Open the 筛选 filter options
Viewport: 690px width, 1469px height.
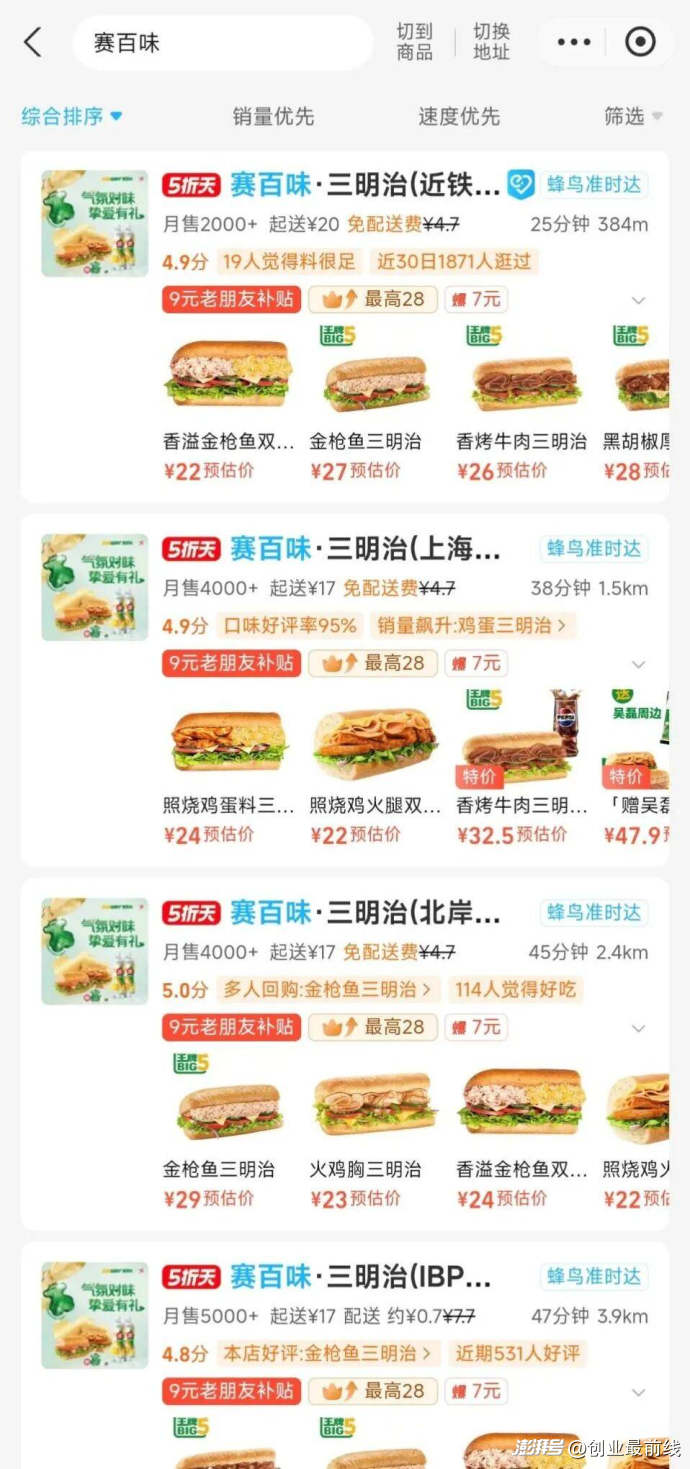(632, 116)
